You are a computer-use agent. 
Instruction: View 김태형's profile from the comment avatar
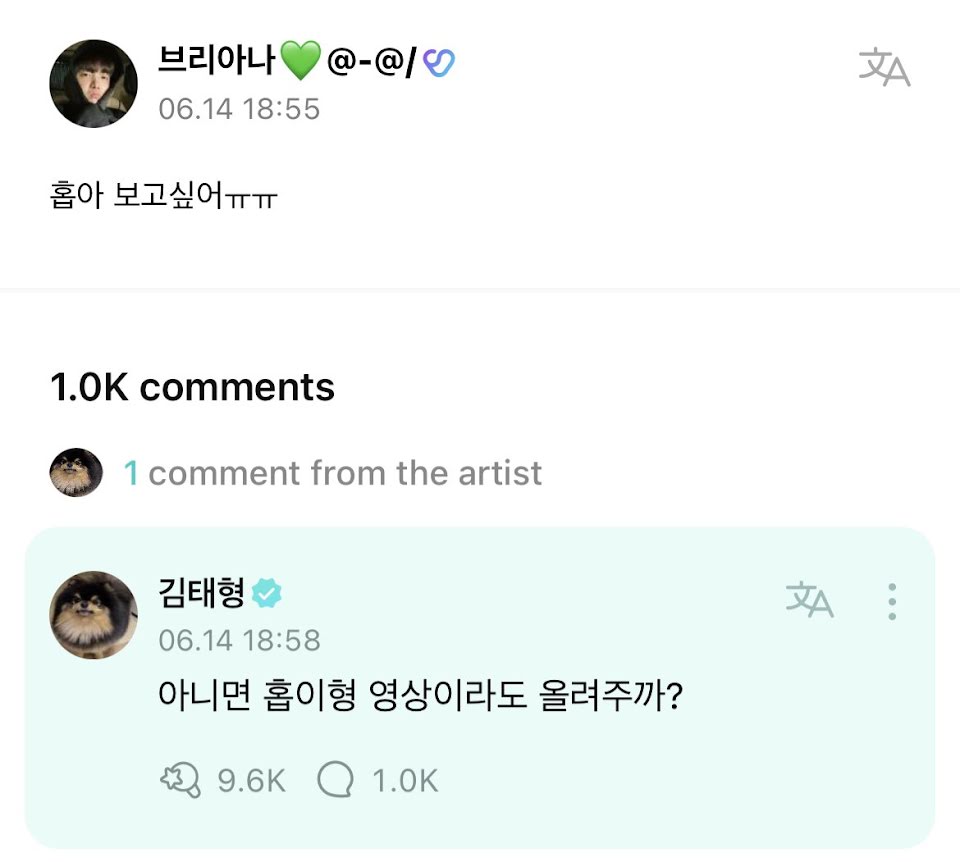[93, 615]
